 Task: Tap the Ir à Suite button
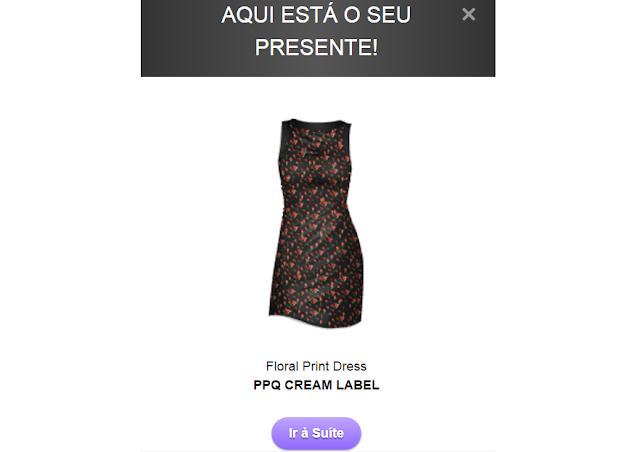pyautogui.click(x=316, y=433)
